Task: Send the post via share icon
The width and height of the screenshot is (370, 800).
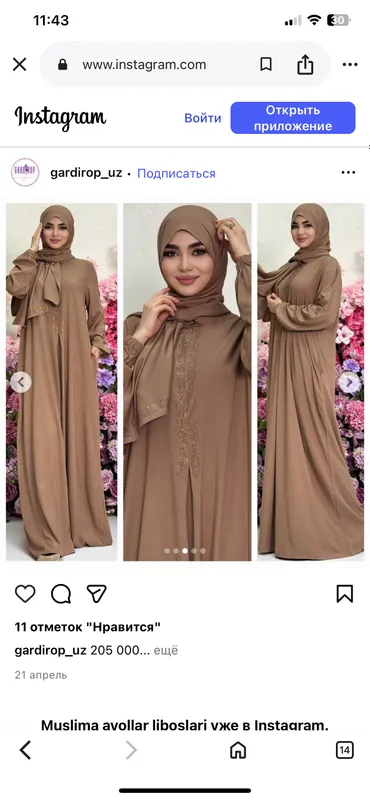Action: [x=96, y=593]
